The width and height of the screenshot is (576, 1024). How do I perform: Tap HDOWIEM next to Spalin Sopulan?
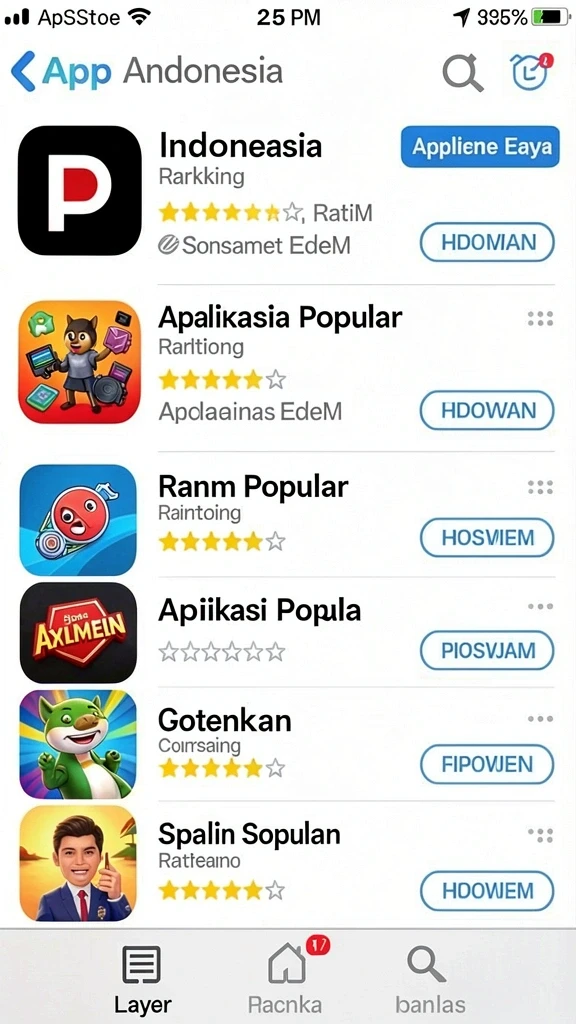(487, 891)
